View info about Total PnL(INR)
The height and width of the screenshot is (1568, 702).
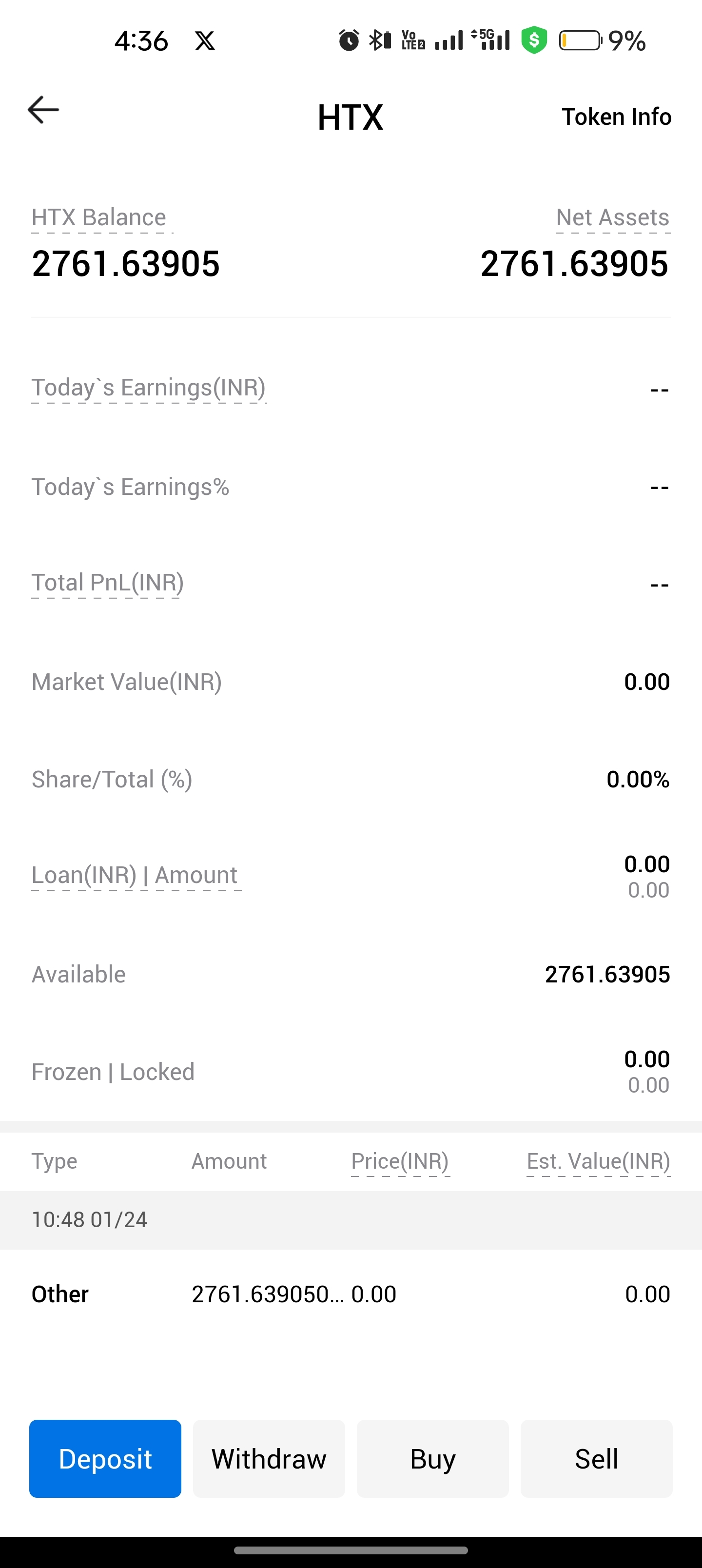point(107,583)
